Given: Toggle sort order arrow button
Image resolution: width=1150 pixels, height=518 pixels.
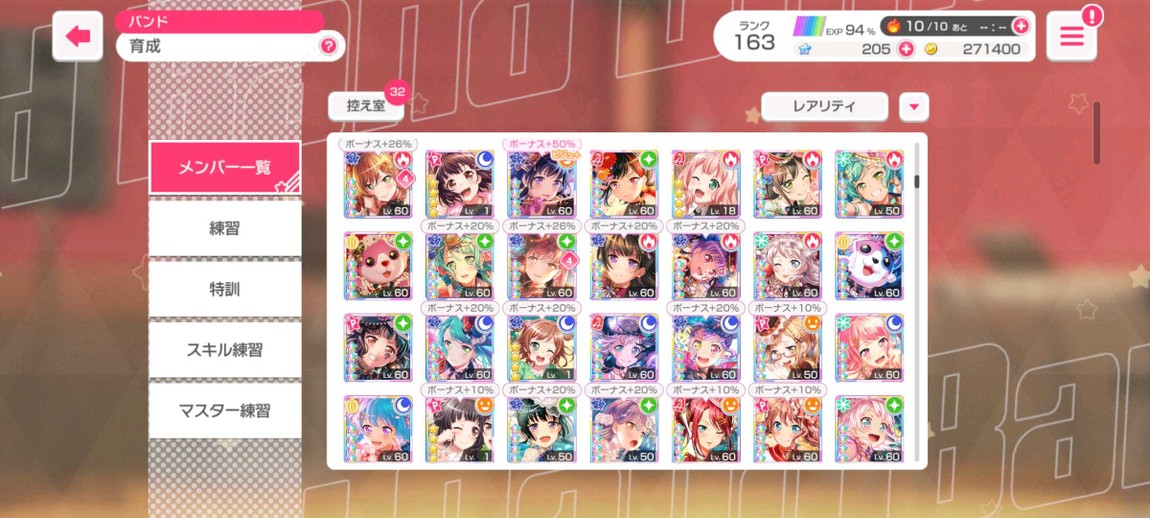Looking at the screenshot, I should coord(913,106).
